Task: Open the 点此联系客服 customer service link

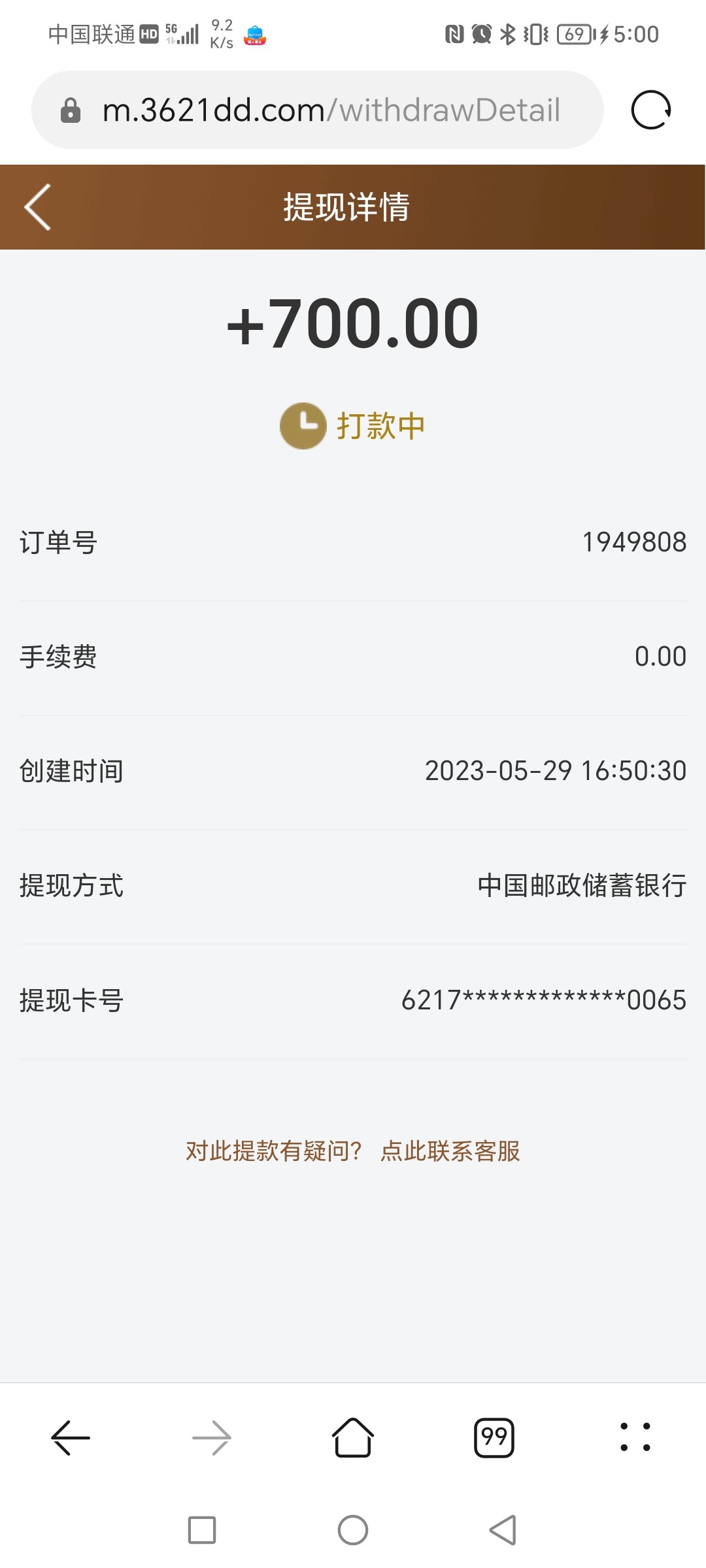Action: click(x=450, y=1151)
